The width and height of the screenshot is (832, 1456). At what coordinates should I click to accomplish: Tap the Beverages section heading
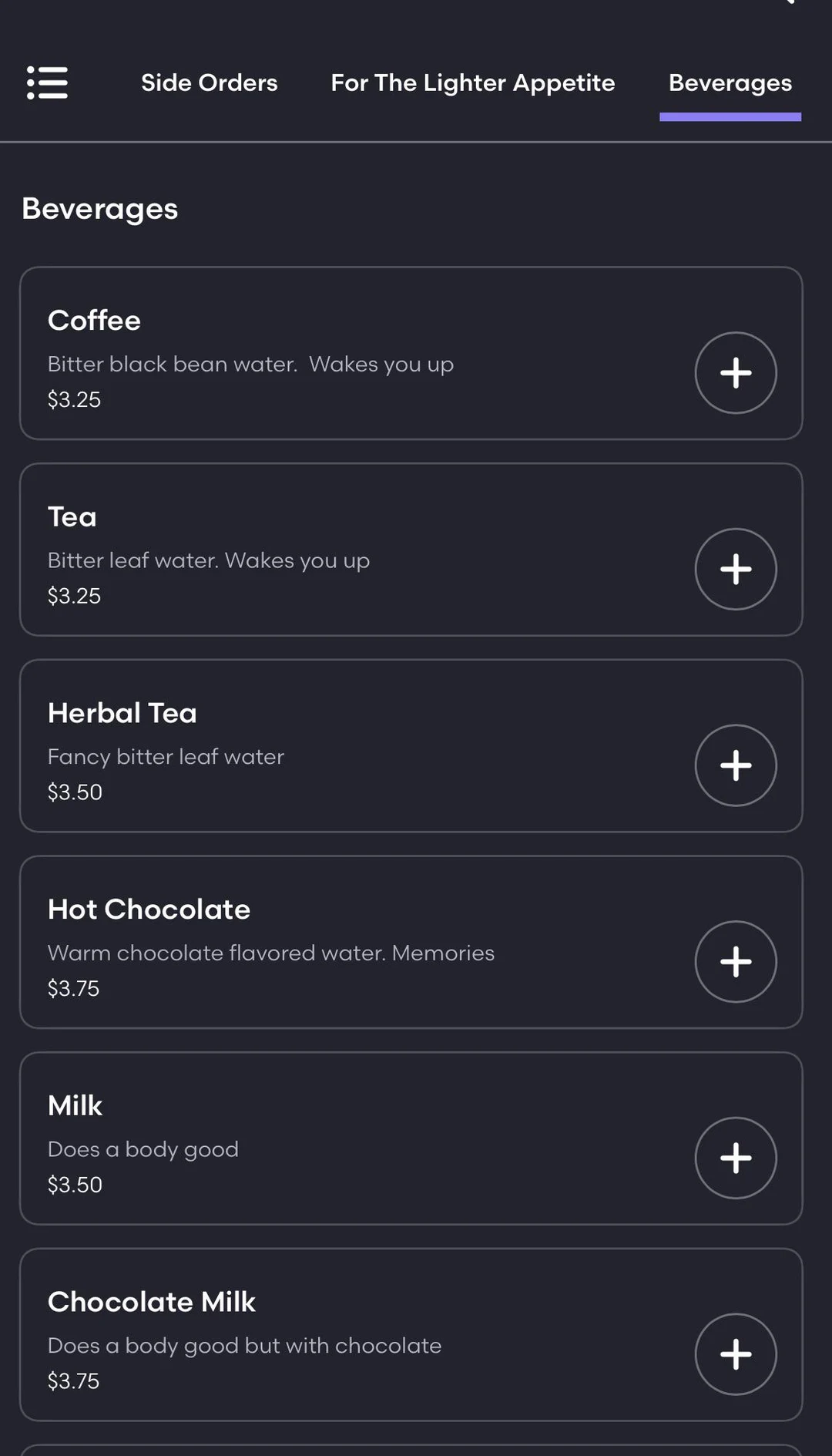point(99,208)
